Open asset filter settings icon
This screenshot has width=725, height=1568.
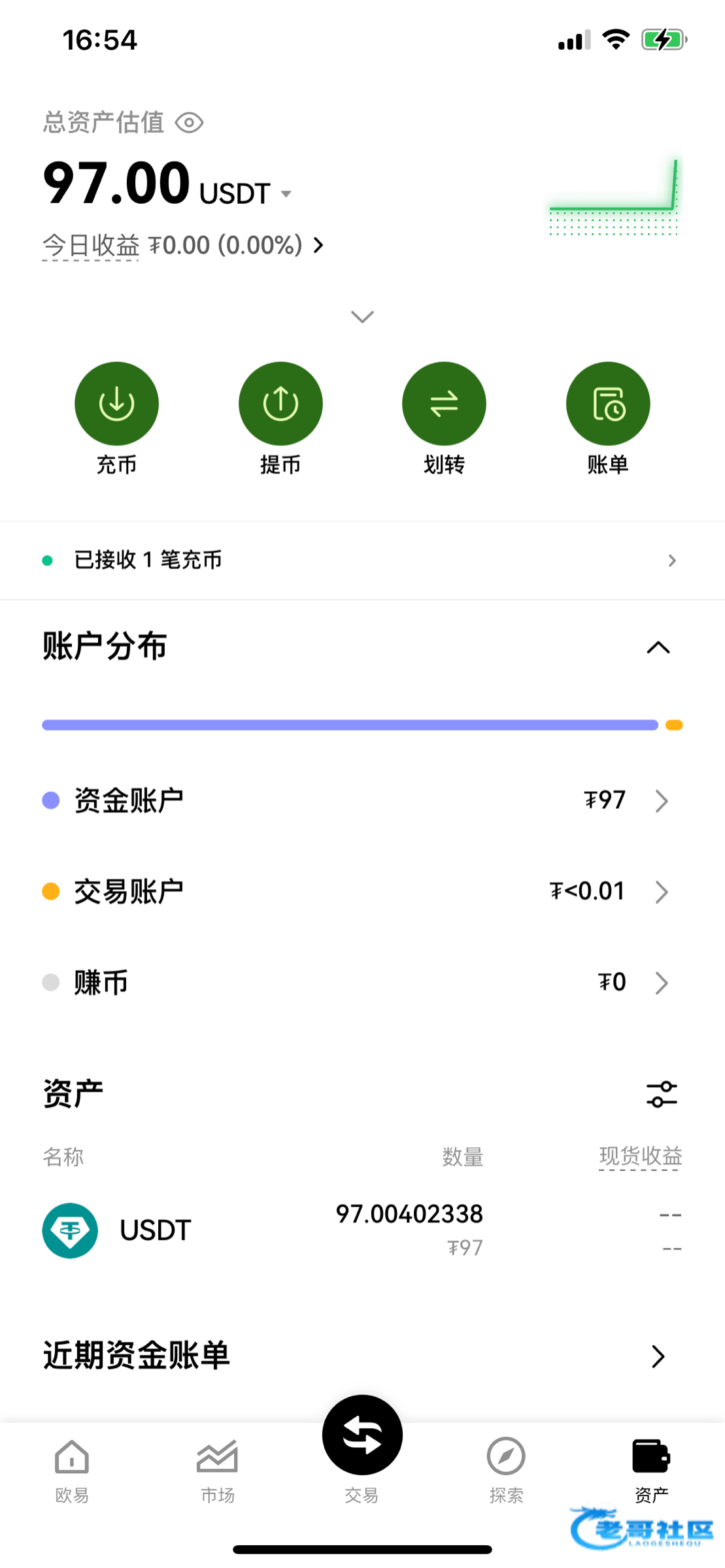click(x=662, y=1094)
